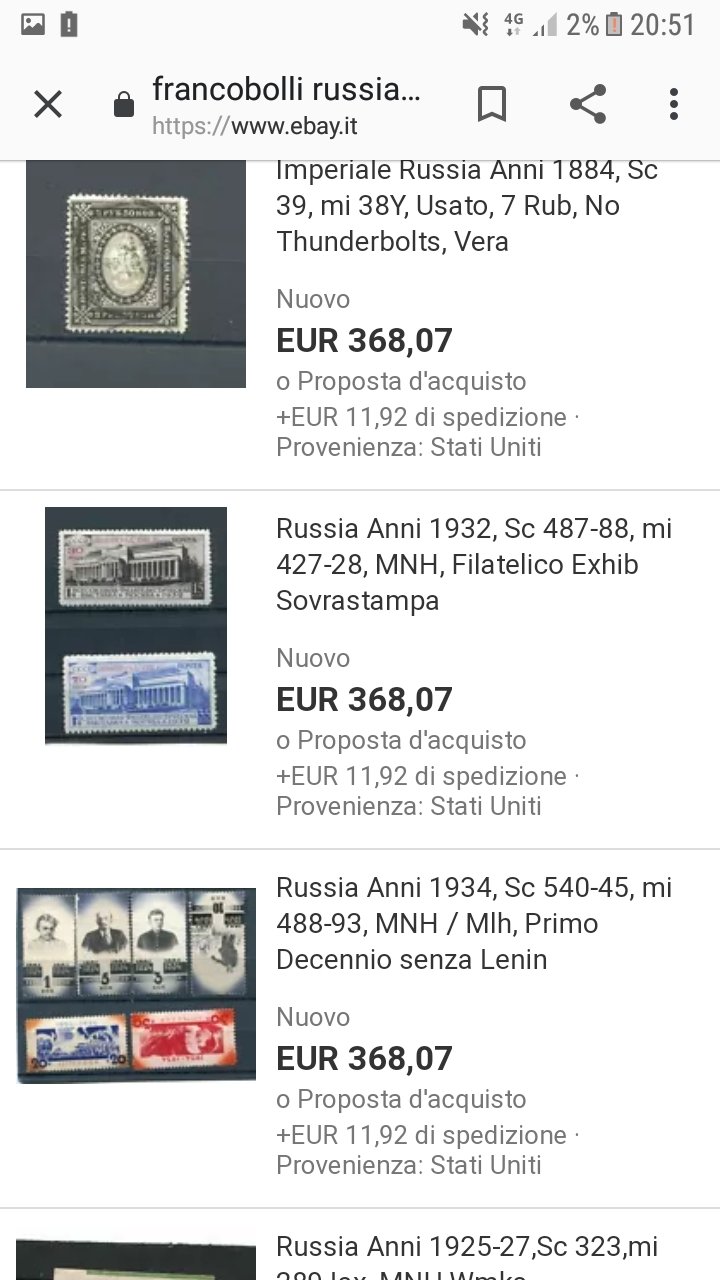View the 1934 Lenin stamps set image

(136, 985)
